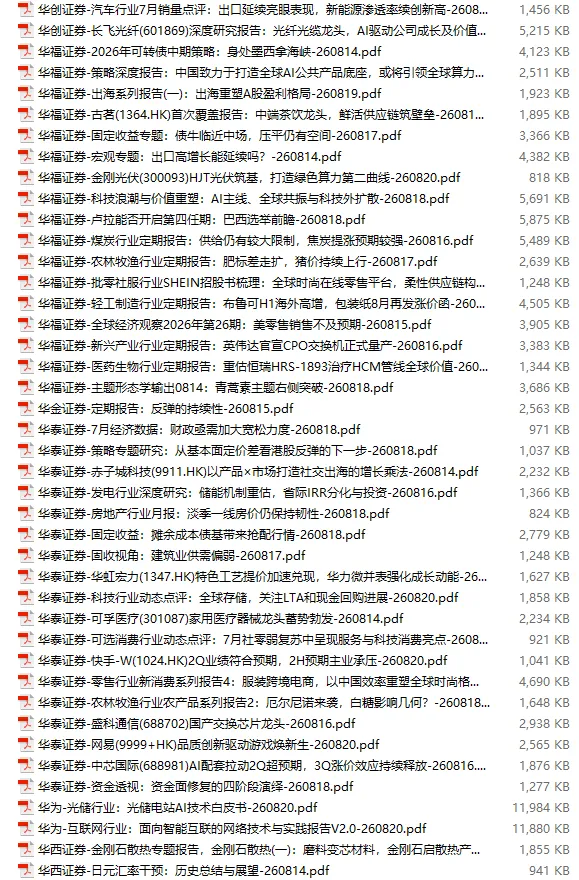
Task: Open 华福证券 全球经济观察2026年第26期 PDF
Action: pyautogui.click(x=235, y=325)
